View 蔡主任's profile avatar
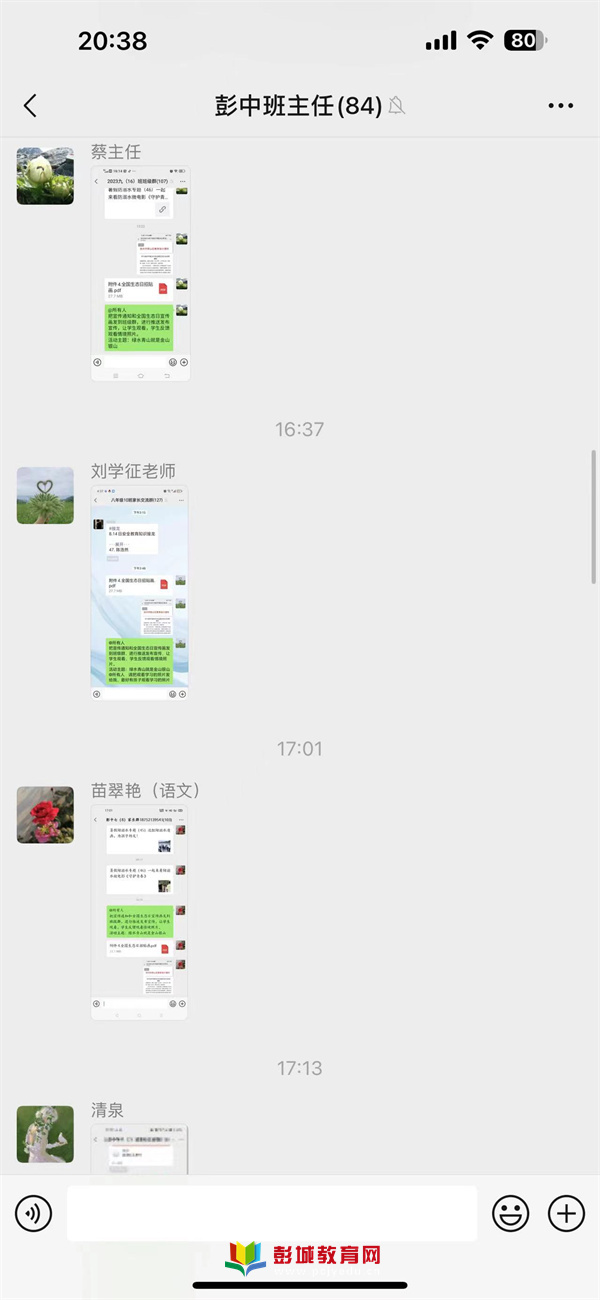 pos(45,176)
